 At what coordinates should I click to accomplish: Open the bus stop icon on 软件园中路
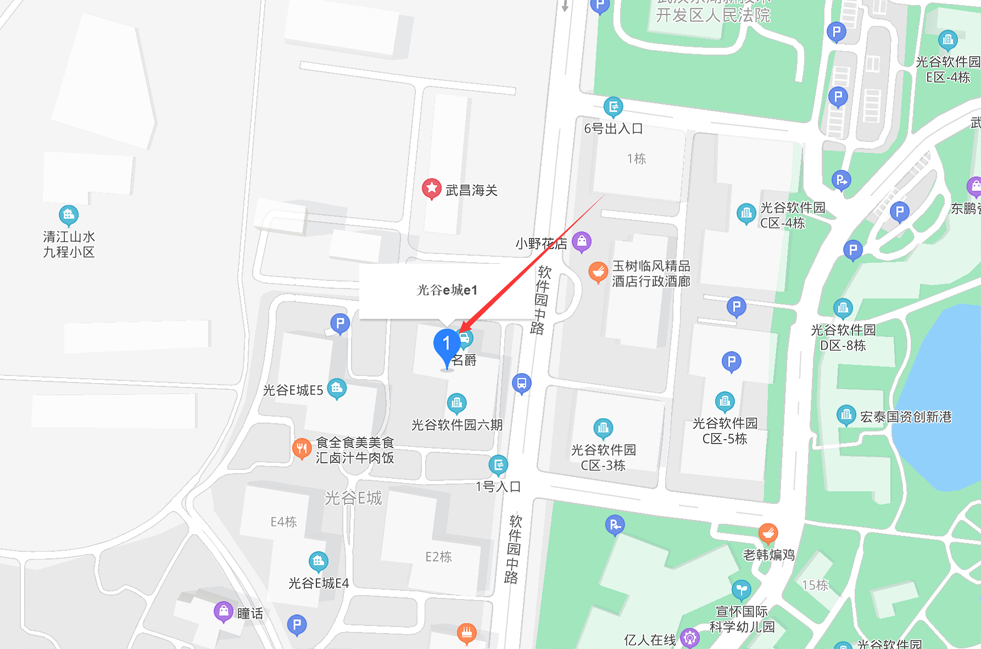coord(520,383)
